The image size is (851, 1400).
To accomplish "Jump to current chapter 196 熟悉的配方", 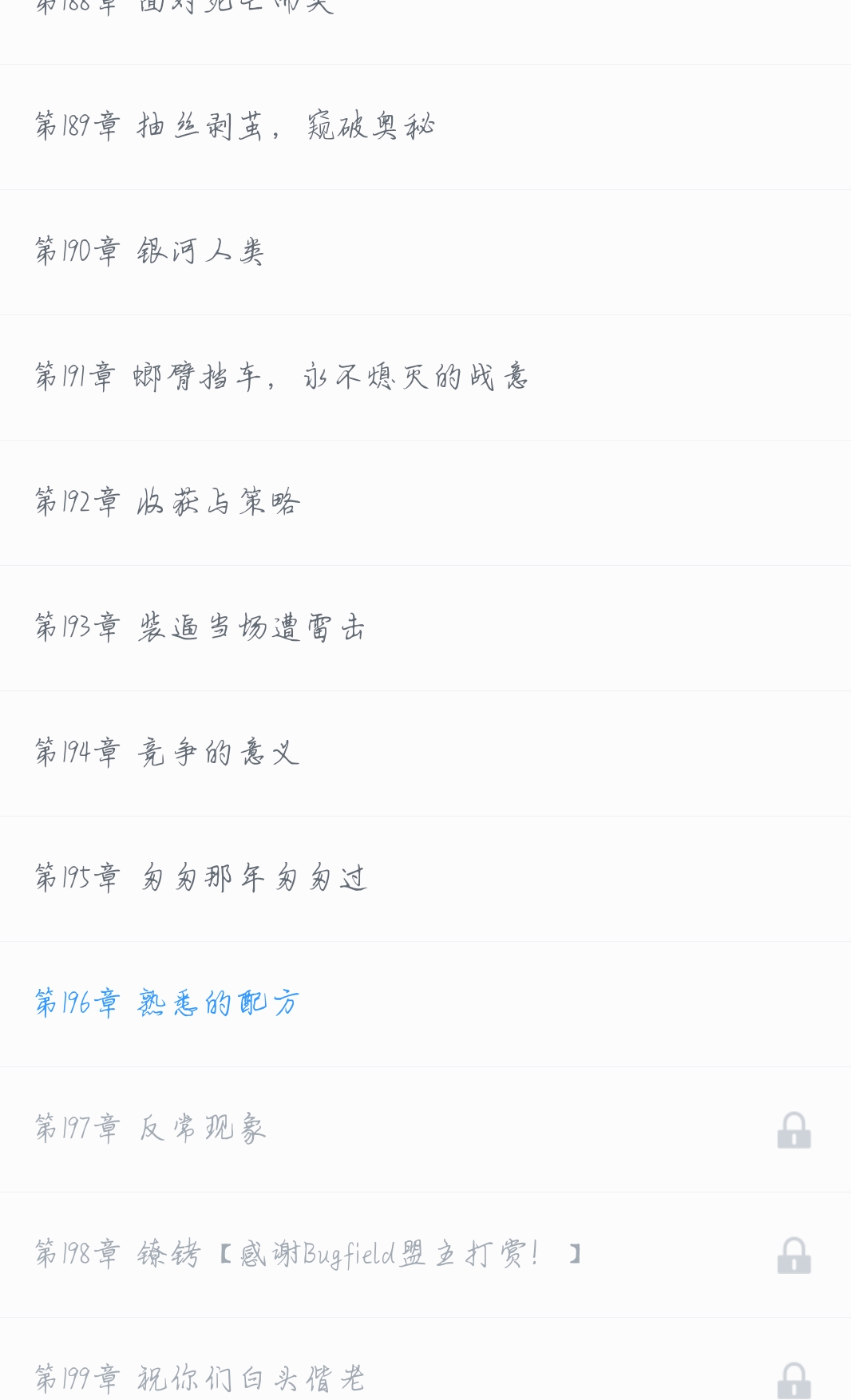I will [x=167, y=1003].
